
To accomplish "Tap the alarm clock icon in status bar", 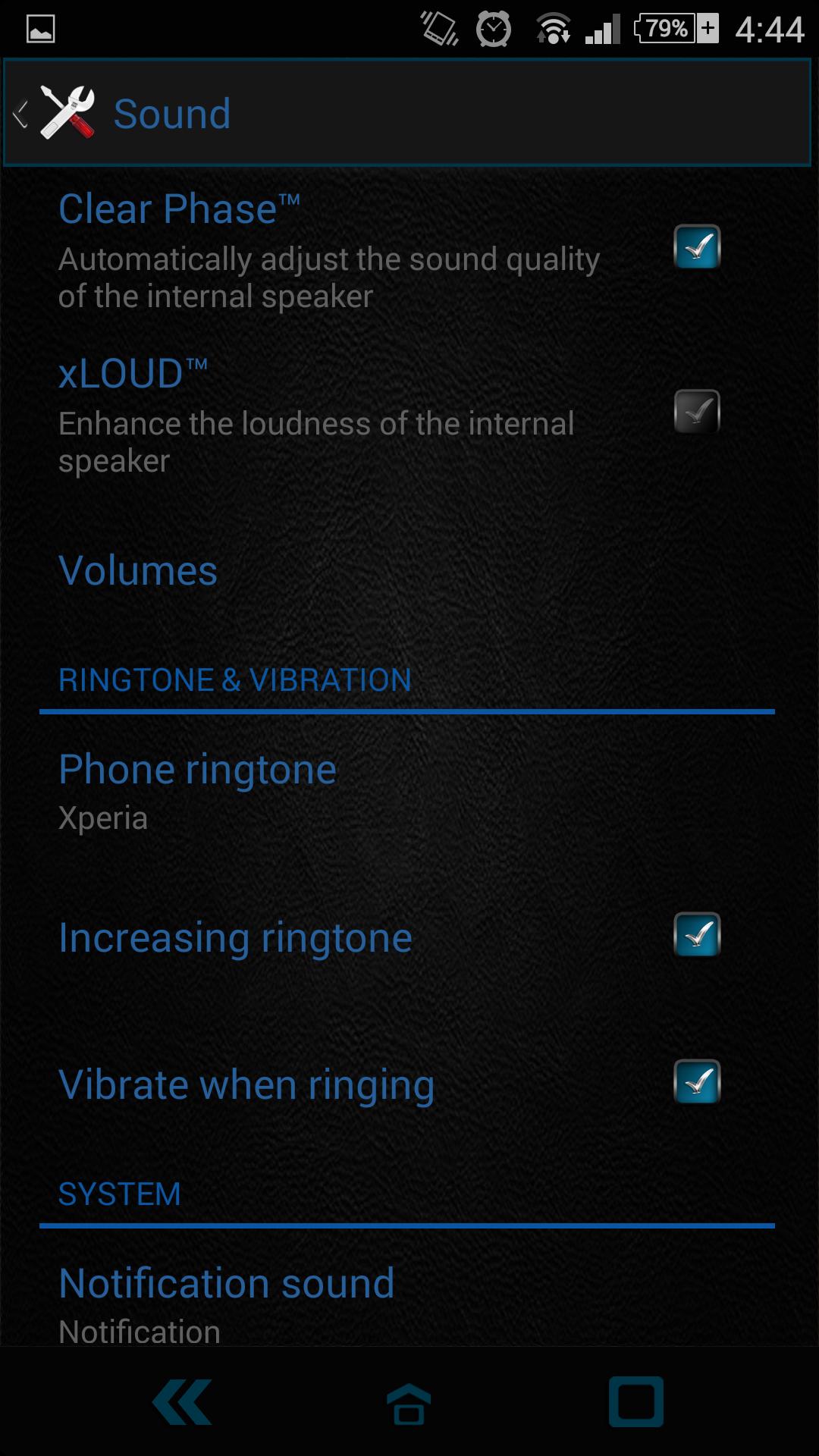I will [494, 29].
